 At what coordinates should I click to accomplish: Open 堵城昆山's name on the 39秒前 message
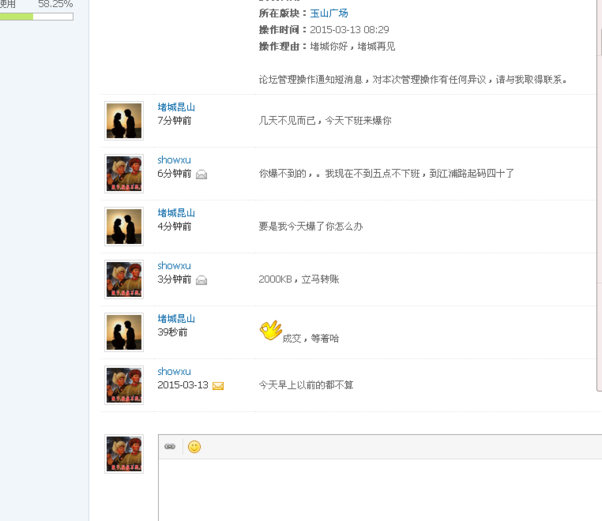176,319
